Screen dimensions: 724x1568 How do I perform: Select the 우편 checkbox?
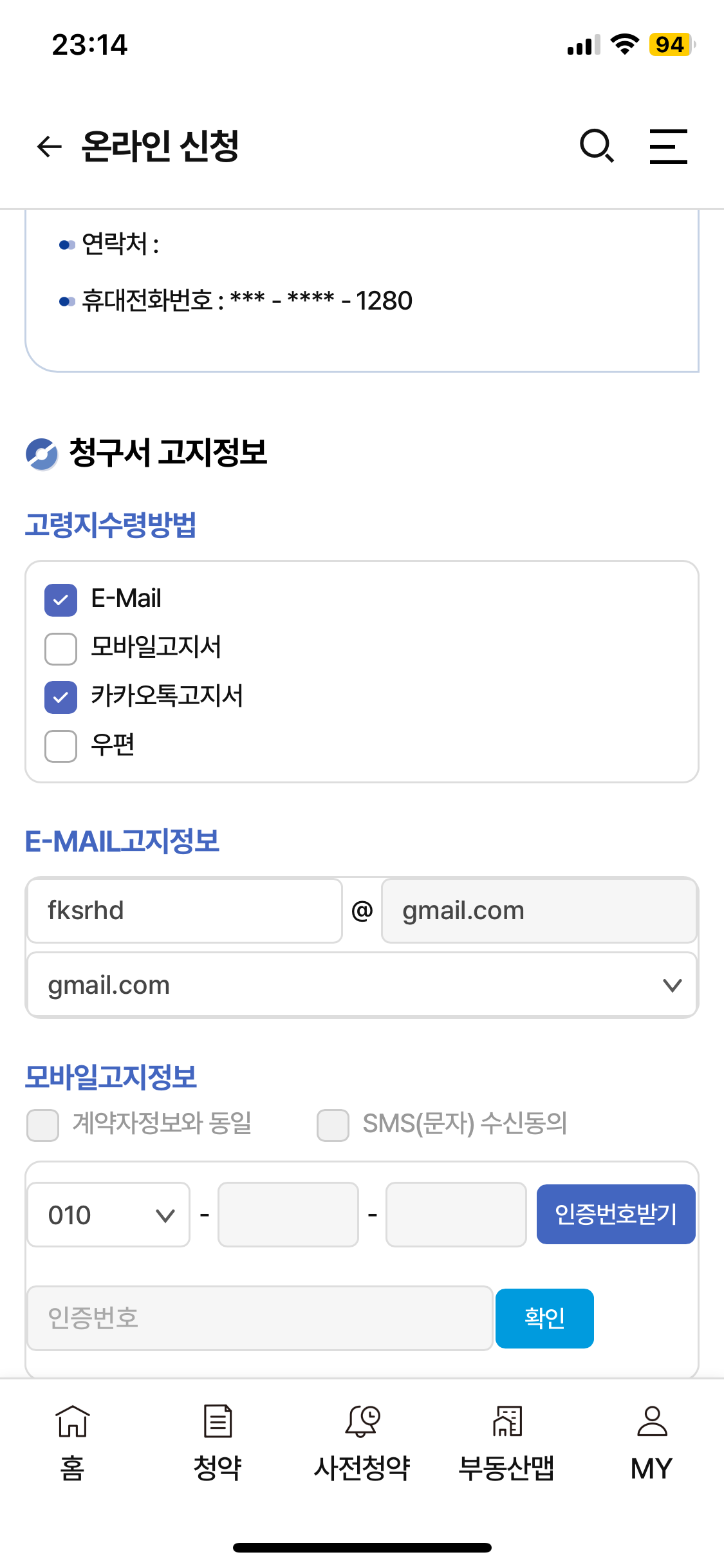coord(61,746)
